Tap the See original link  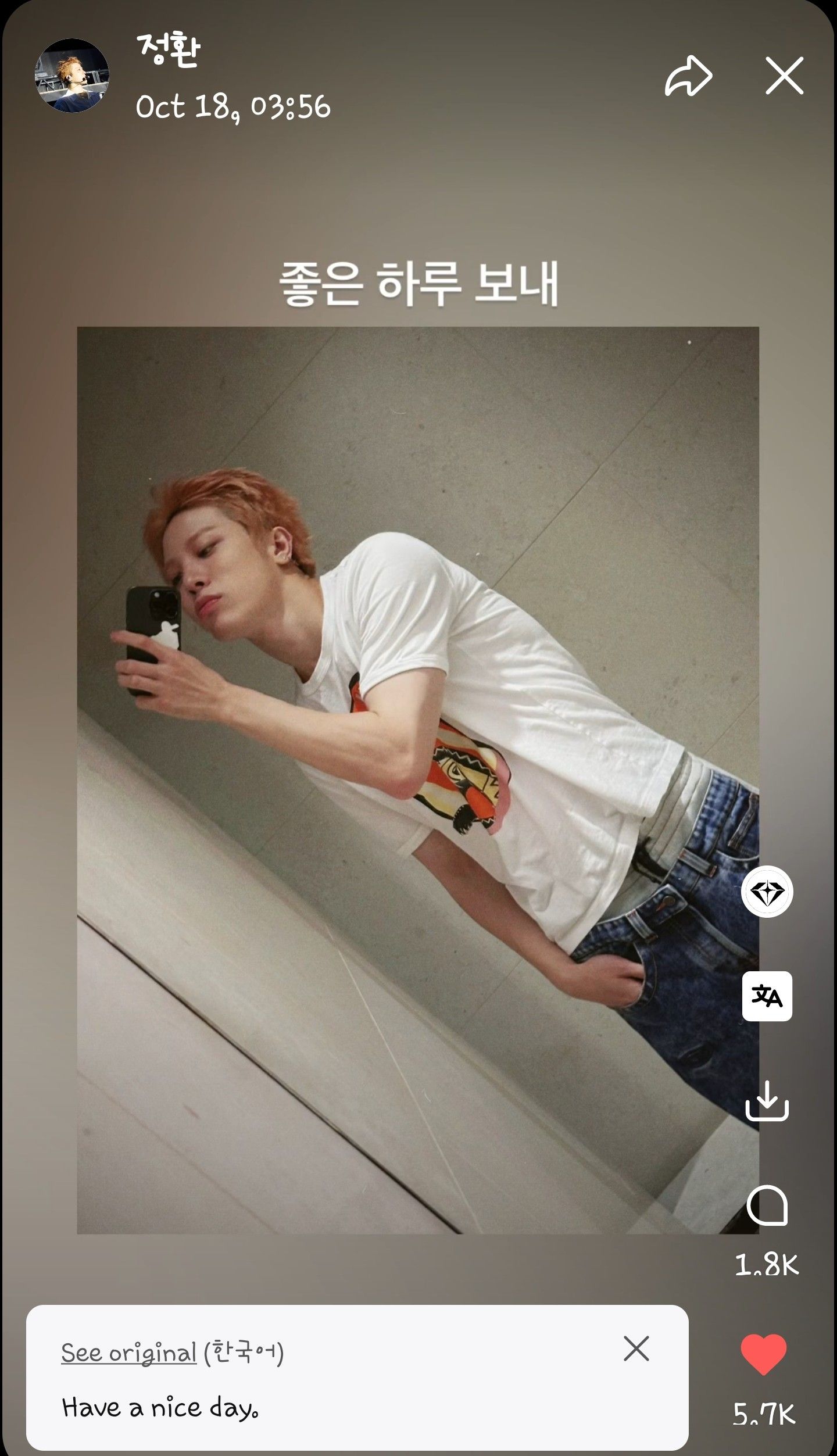pos(128,1353)
